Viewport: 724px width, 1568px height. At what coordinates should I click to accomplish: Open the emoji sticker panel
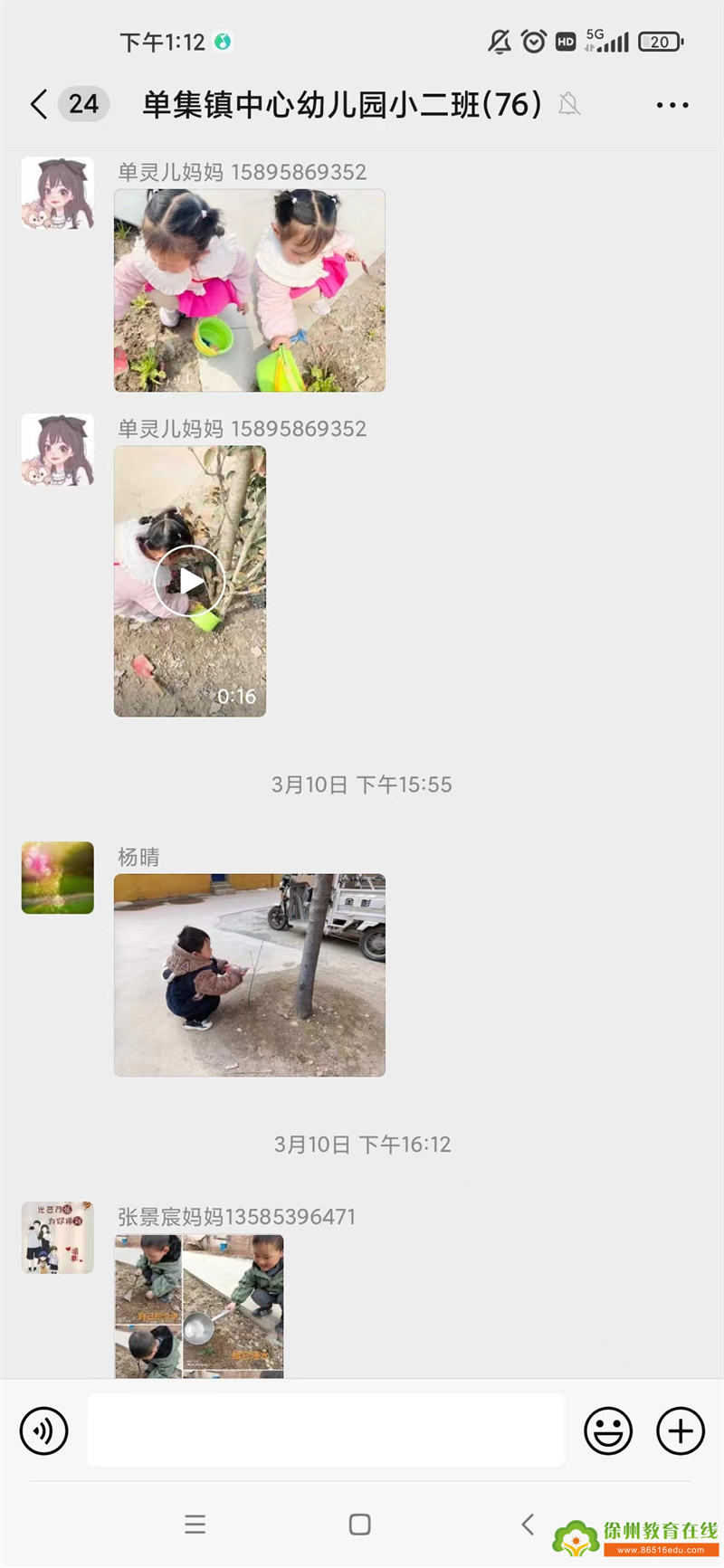pos(608,1431)
